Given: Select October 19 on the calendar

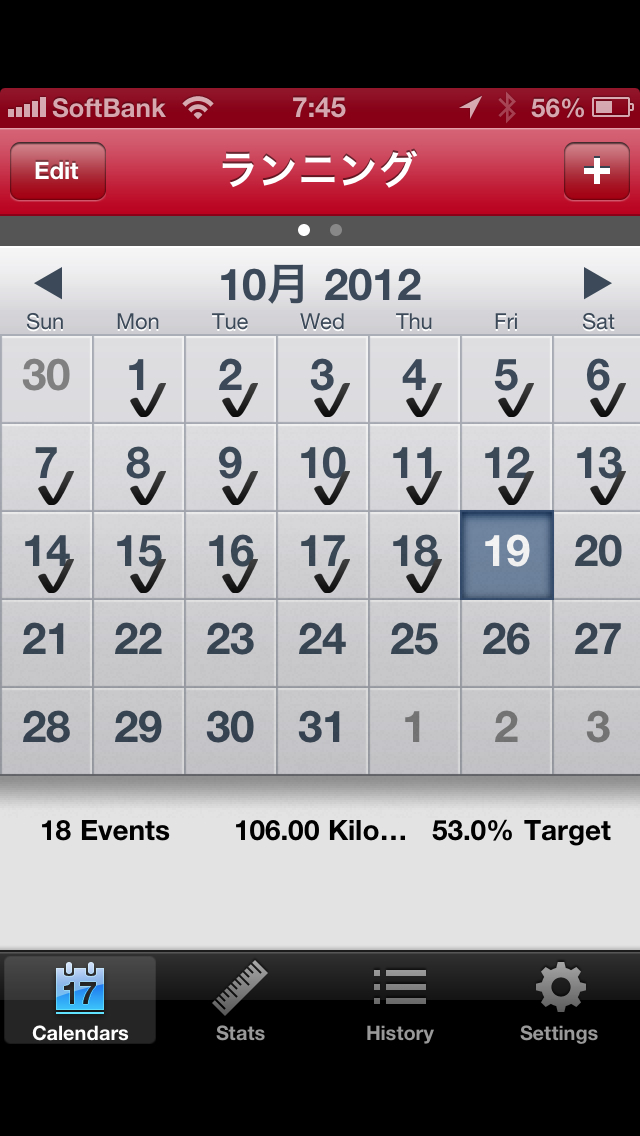Looking at the screenshot, I should tap(506, 555).
